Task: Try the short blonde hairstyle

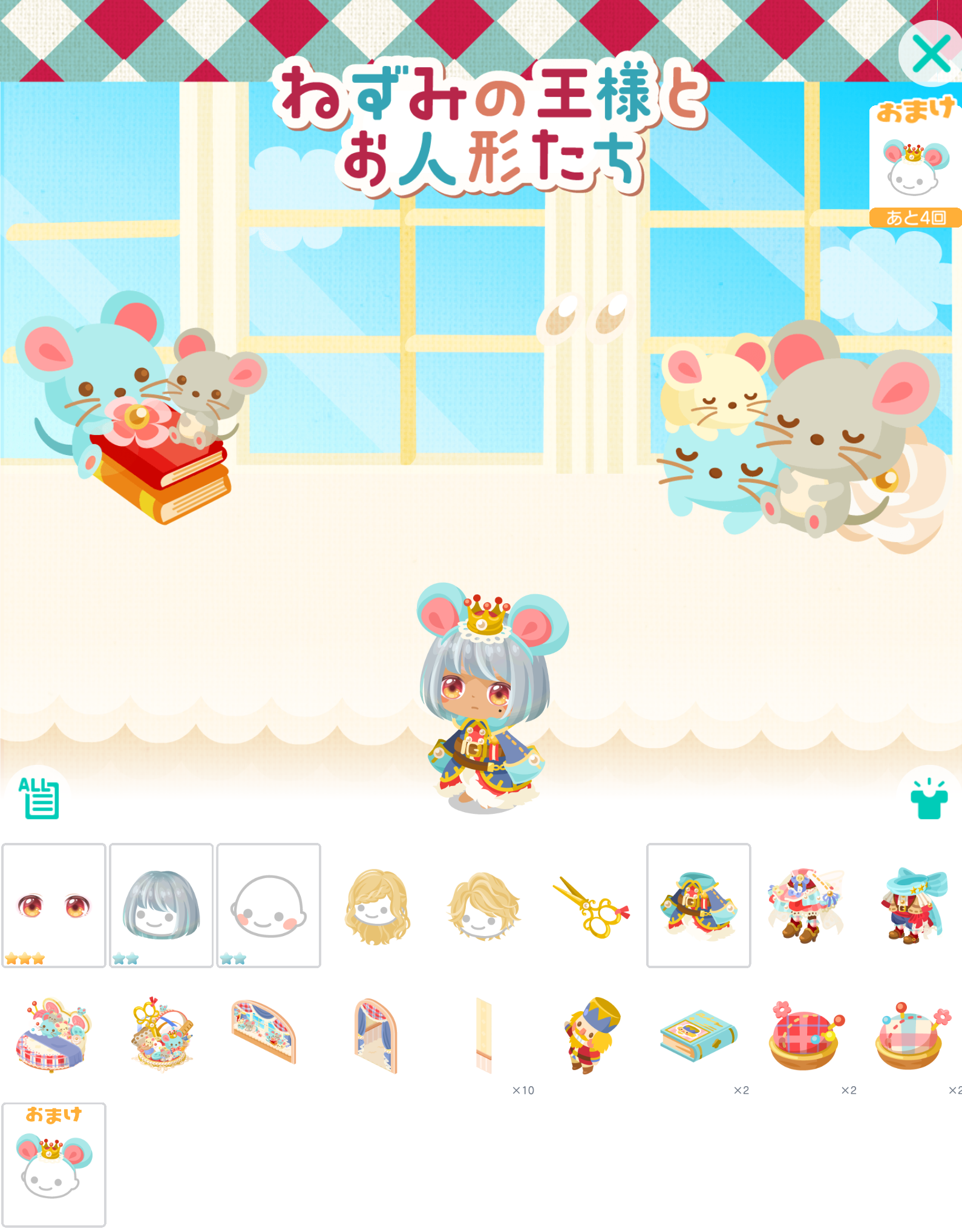Action: (x=484, y=906)
